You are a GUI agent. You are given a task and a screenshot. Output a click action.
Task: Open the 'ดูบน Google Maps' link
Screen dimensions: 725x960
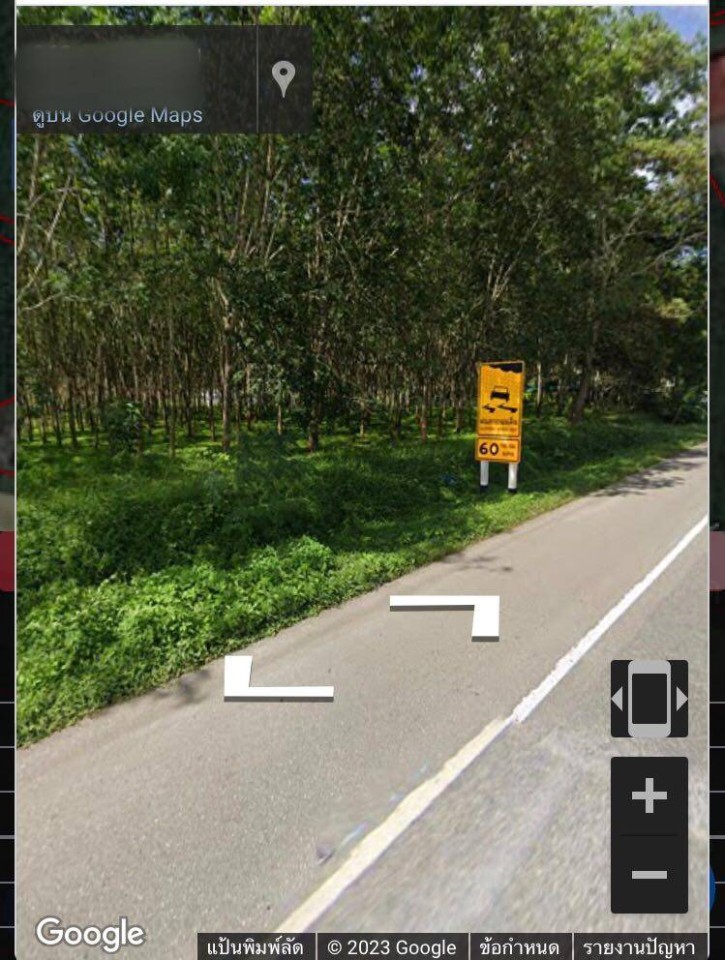coord(117,115)
